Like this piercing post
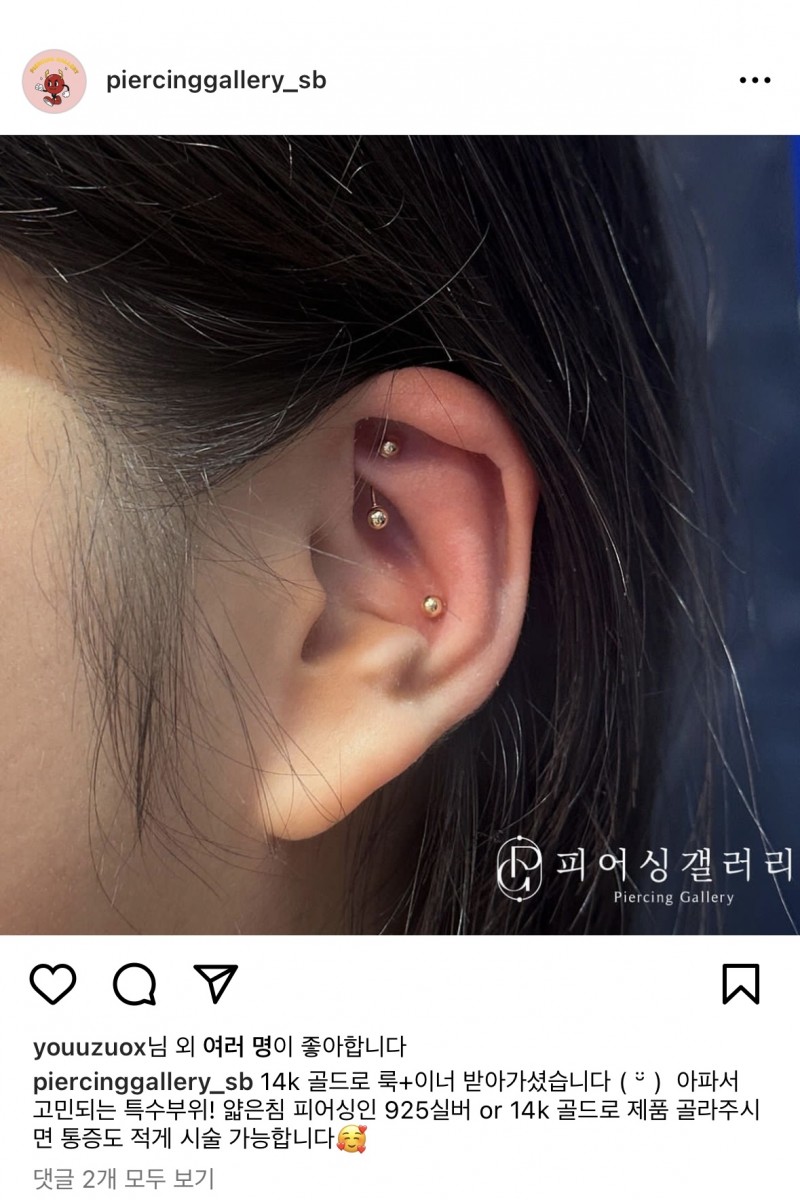 (53, 984)
